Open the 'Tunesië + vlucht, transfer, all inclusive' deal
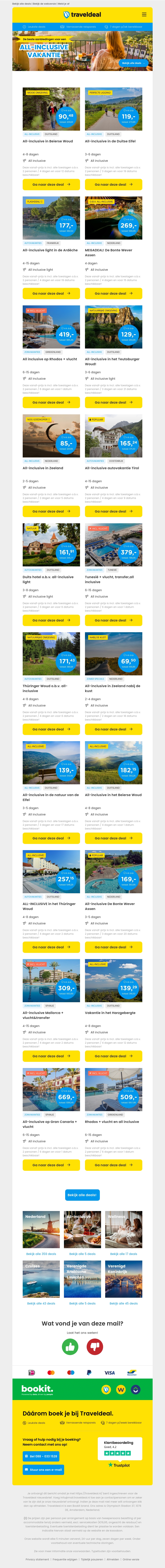Screen dimensions: 165x1568 click(113, 620)
